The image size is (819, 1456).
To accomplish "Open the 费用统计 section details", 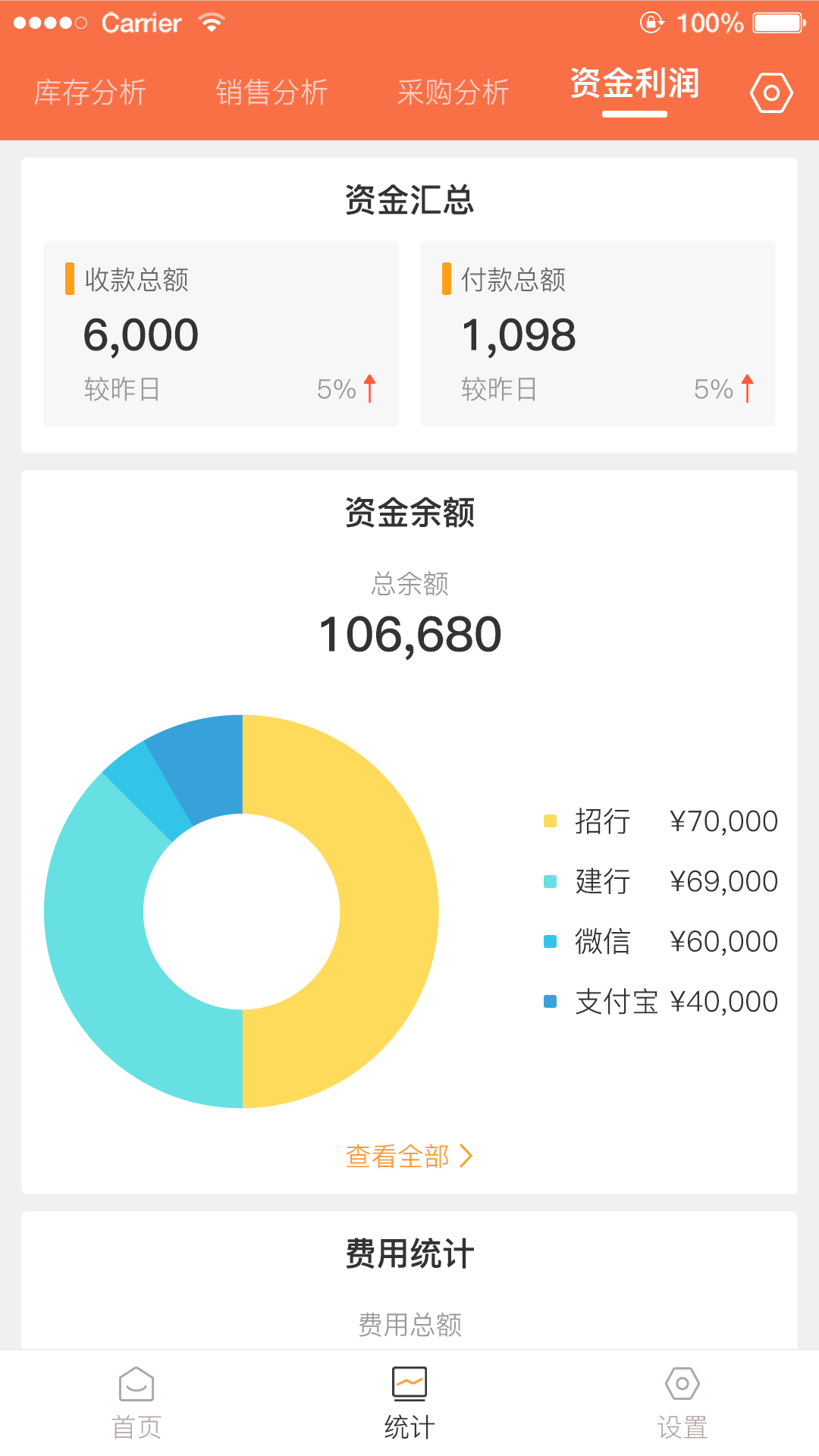I will 409,1252.
